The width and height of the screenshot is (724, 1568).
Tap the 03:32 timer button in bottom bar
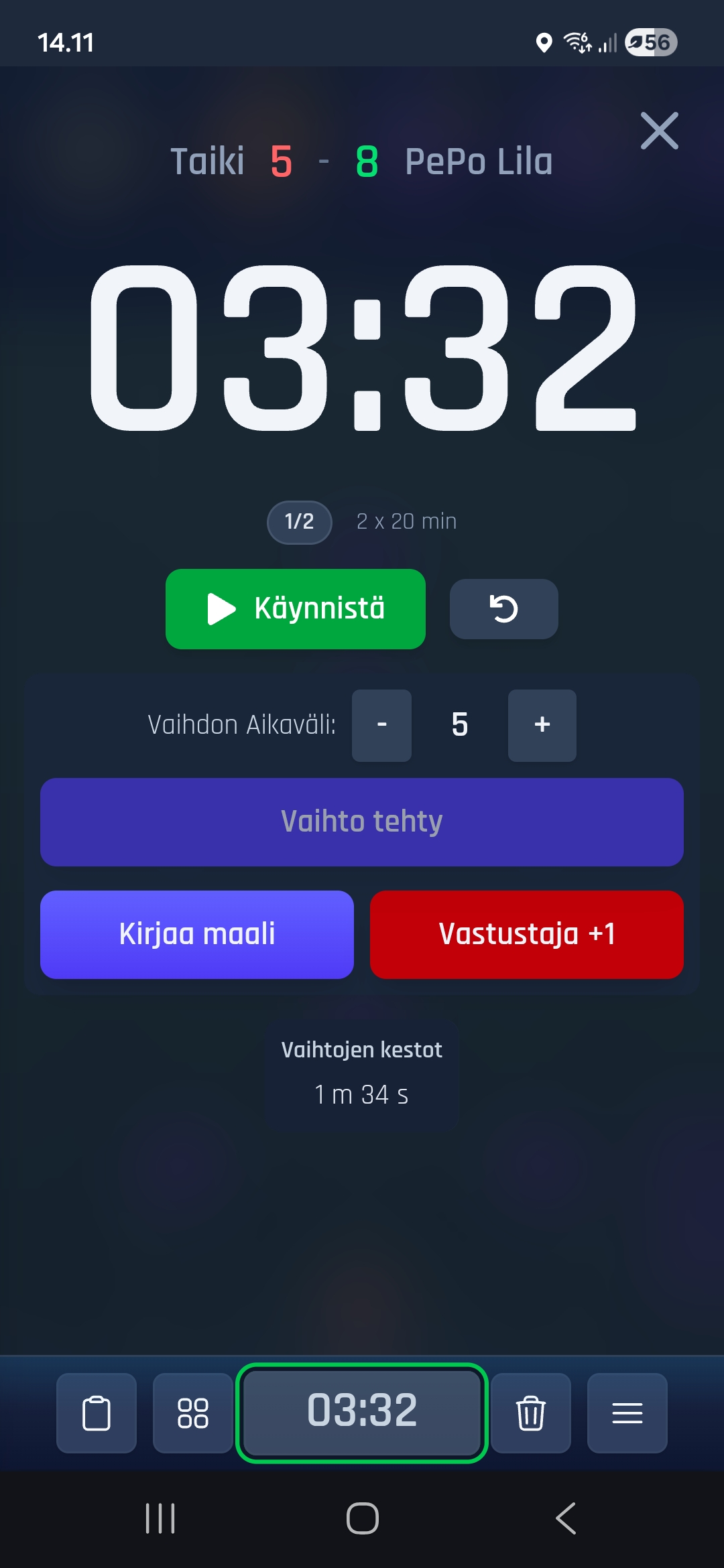click(x=362, y=1413)
